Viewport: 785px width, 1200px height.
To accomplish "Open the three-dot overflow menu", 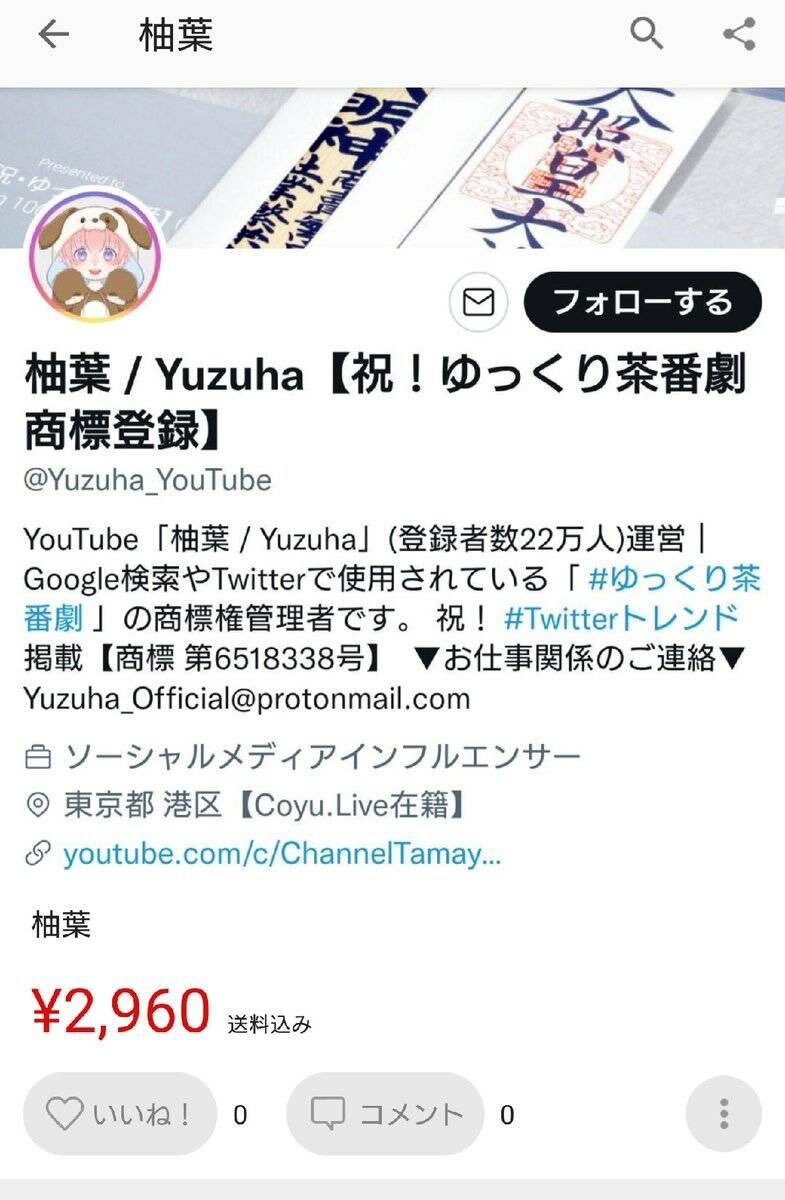I will pyautogui.click(x=724, y=1114).
